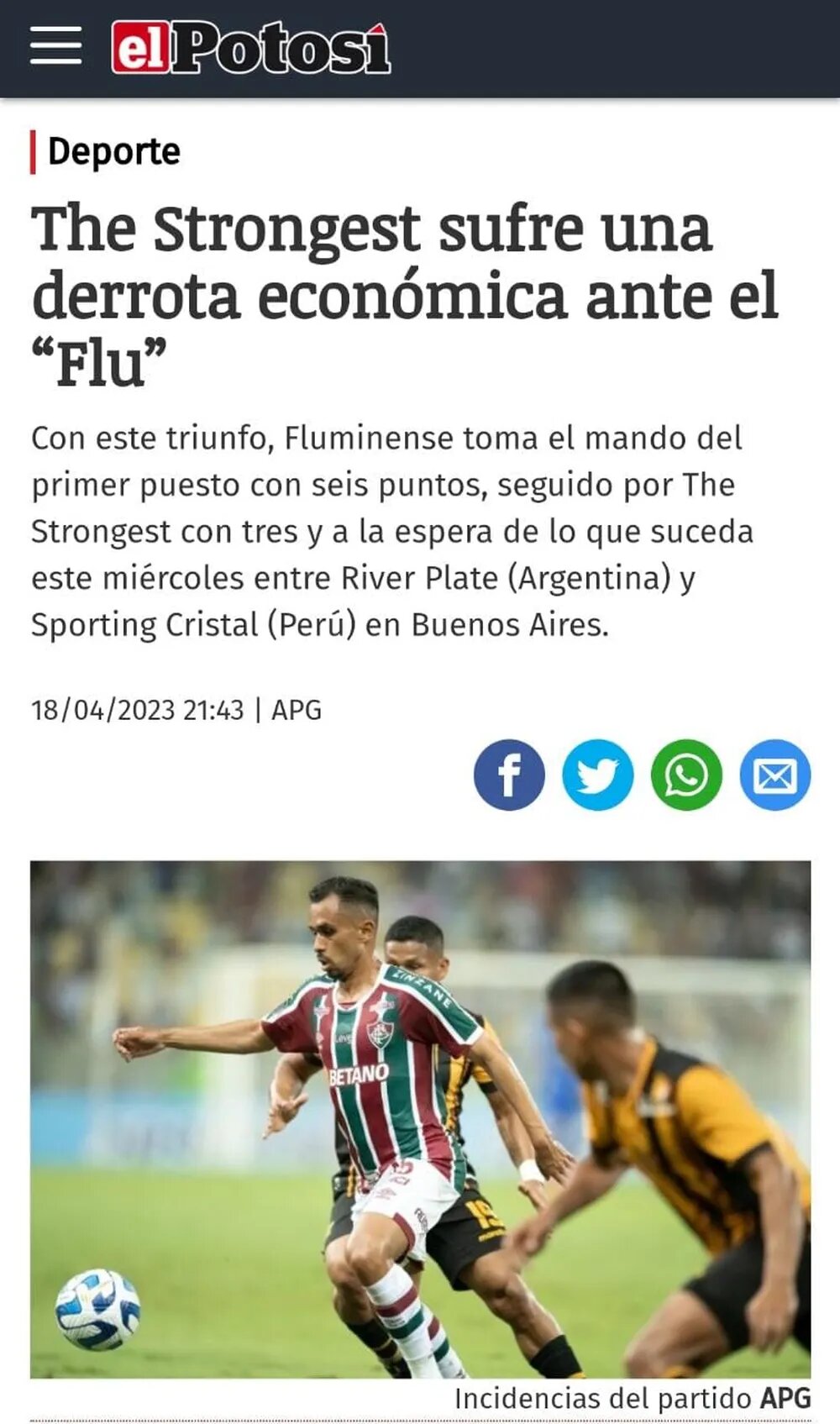Share the article on Twitter
The width and height of the screenshot is (840, 1424).
point(598,775)
